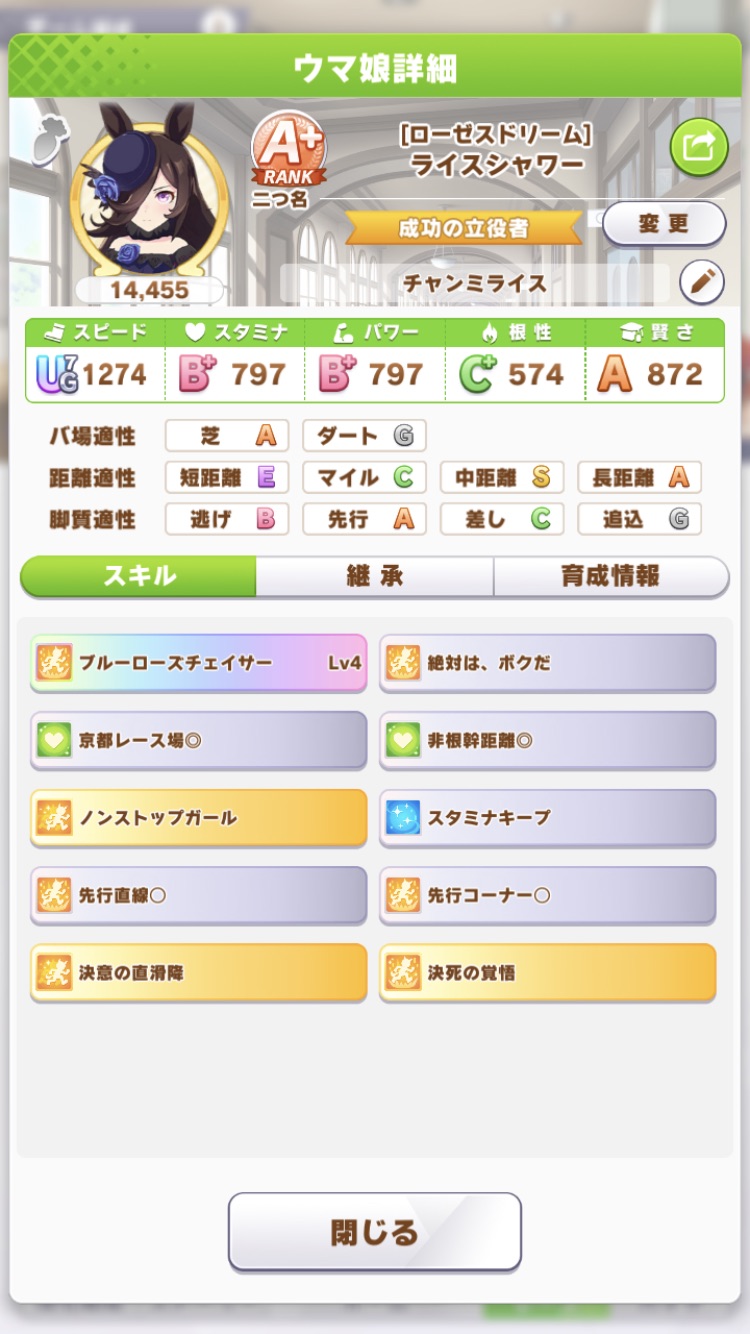The height and width of the screenshot is (1334, 750).
Task: View the 決死の覚悟 skill
Action: click(x=547, y=972)
